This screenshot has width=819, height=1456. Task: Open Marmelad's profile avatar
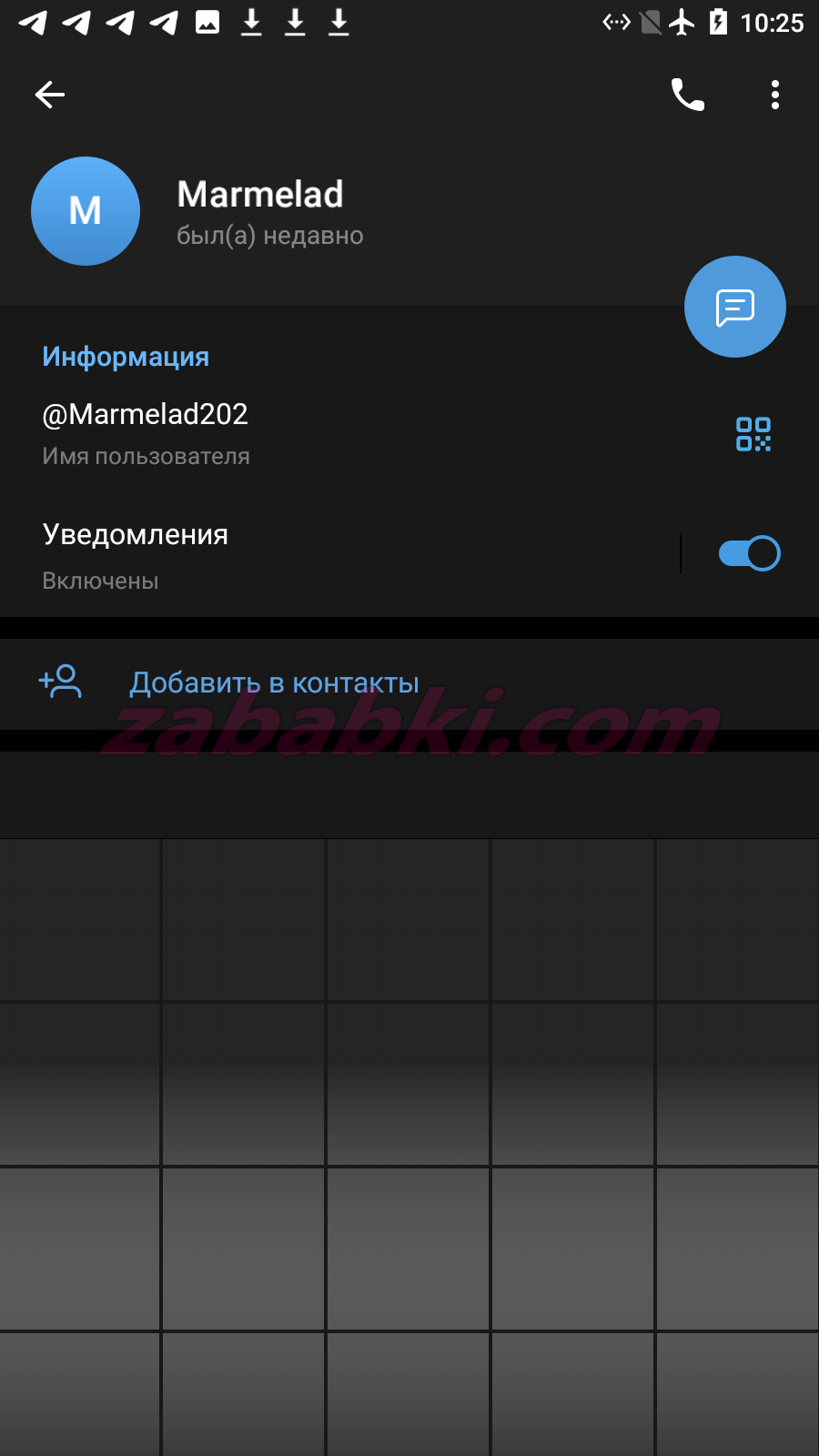pos(86,211)
